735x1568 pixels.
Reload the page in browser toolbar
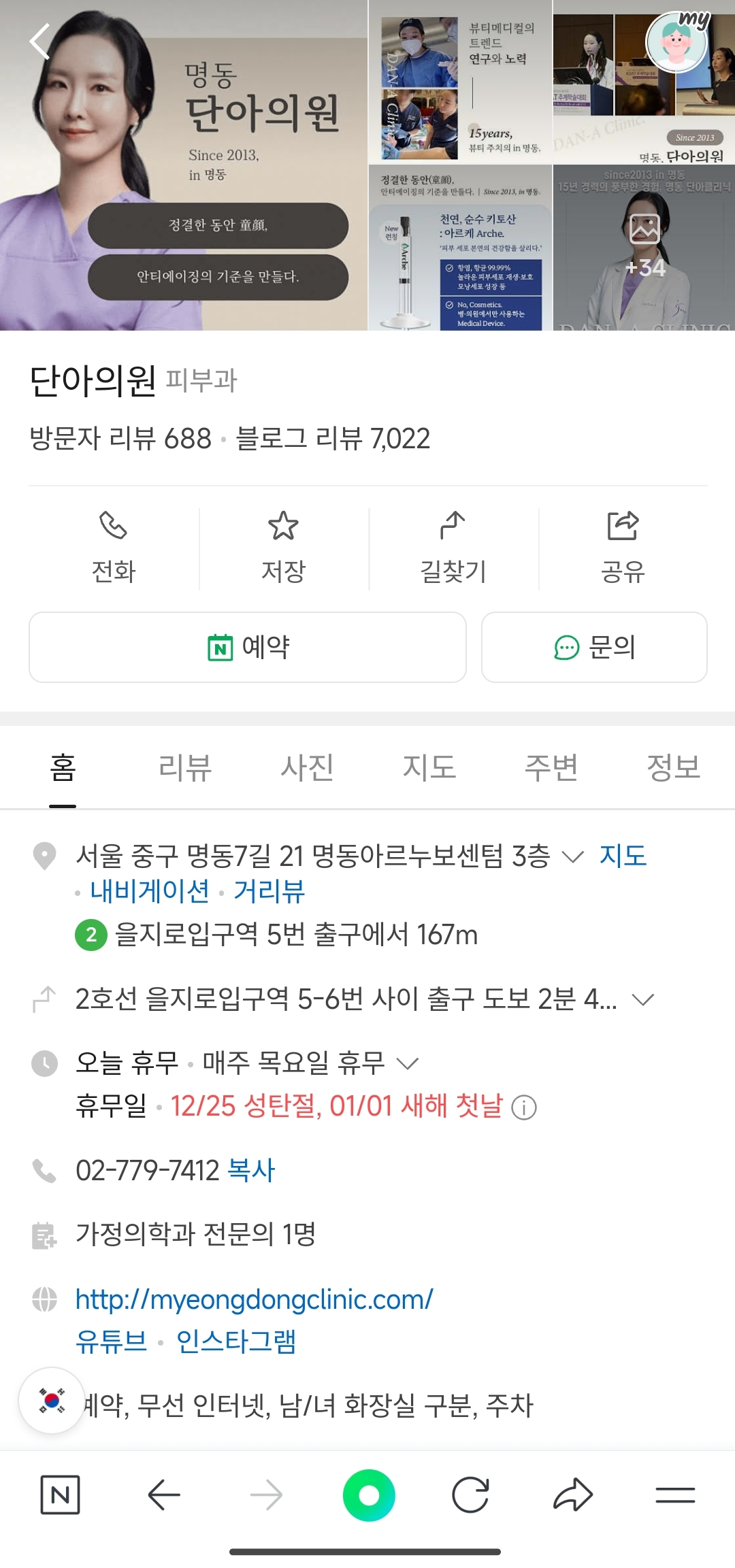tap(470, 1495)
